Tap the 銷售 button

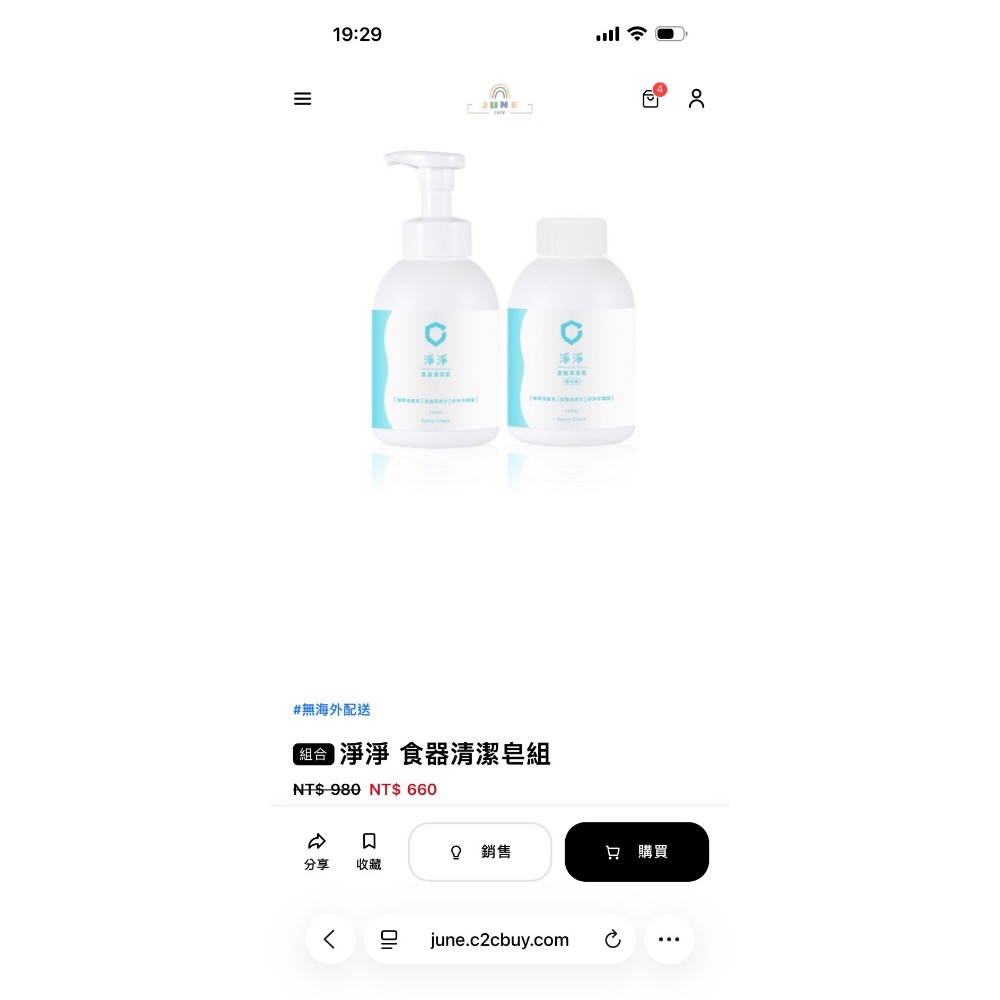[480, 851]
